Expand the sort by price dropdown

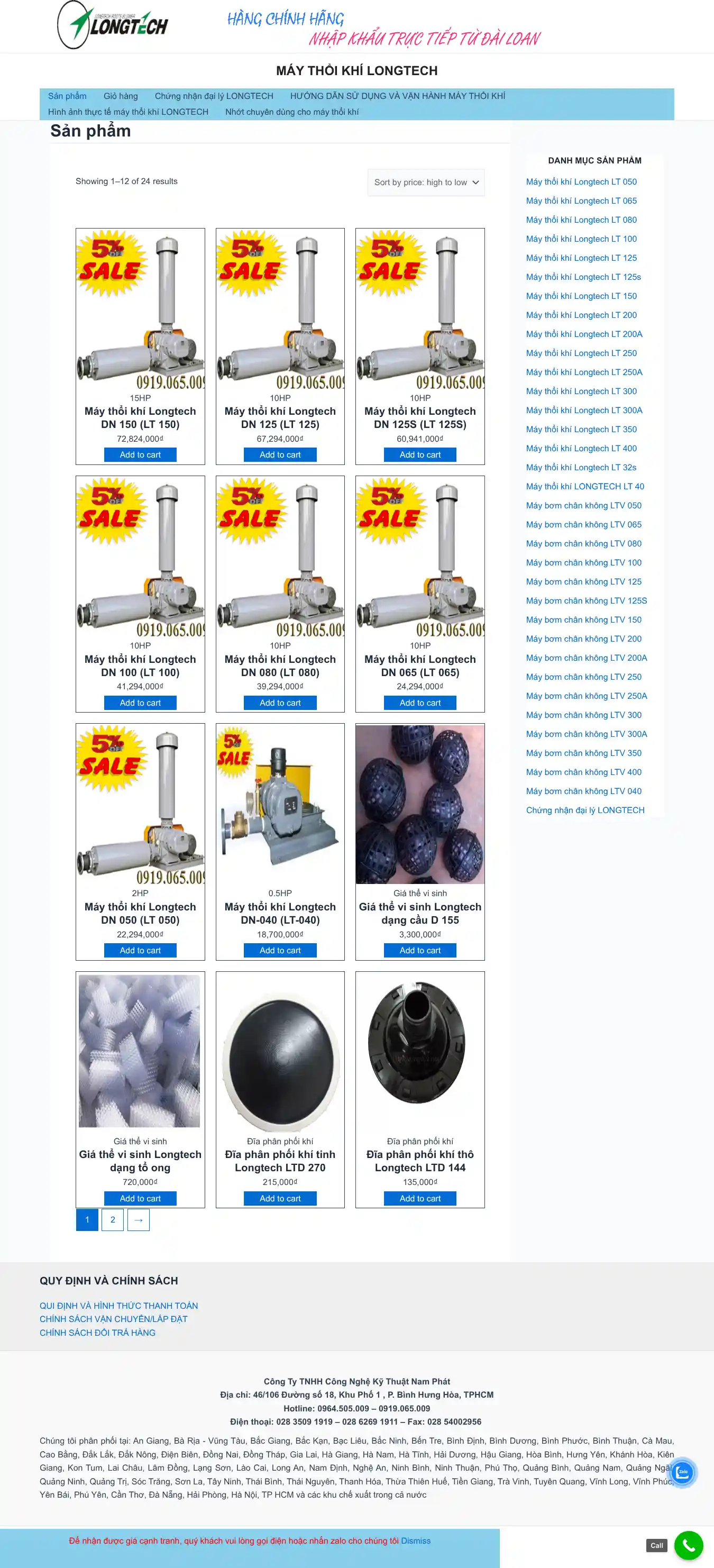(425, 183)
